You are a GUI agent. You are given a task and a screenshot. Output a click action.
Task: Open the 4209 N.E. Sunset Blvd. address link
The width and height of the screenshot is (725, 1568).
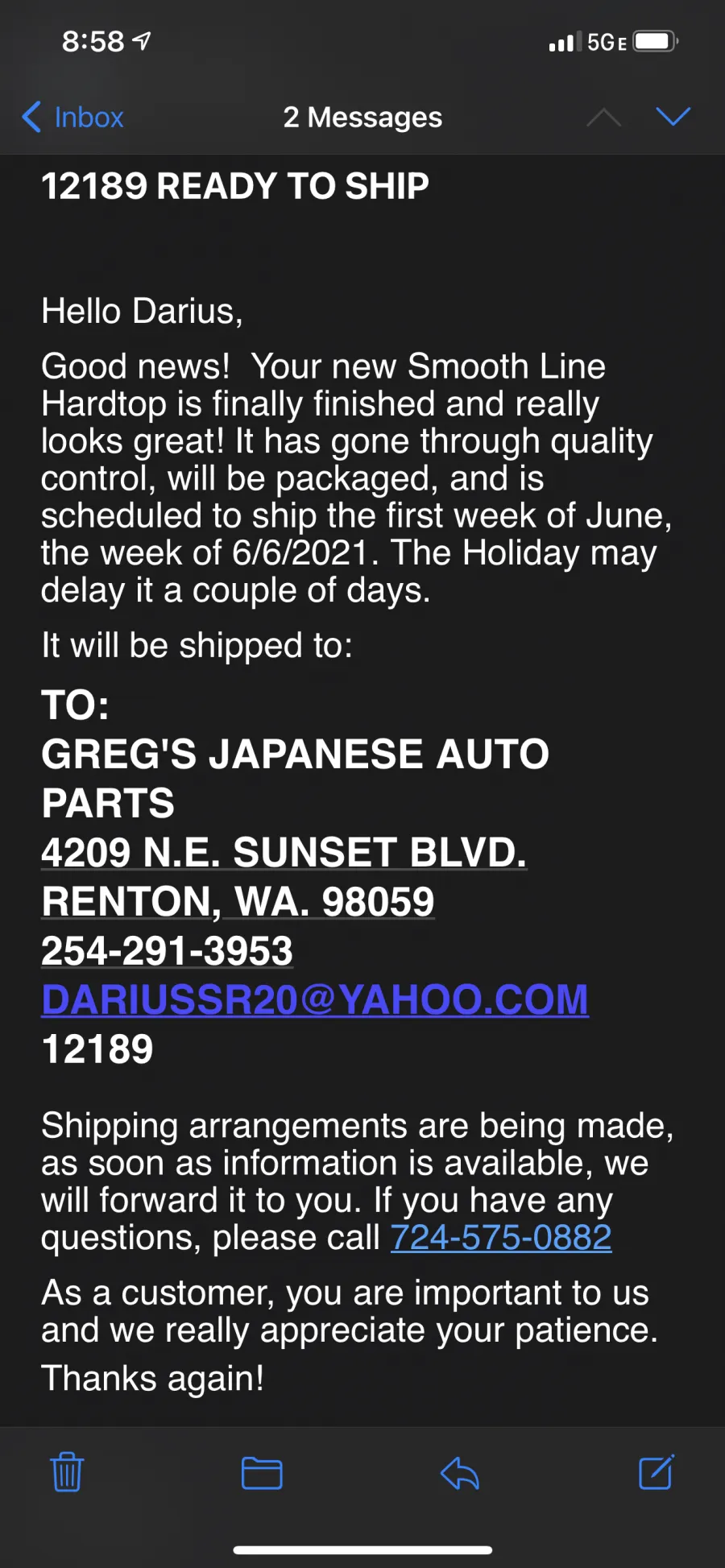(x=284, y=853)
